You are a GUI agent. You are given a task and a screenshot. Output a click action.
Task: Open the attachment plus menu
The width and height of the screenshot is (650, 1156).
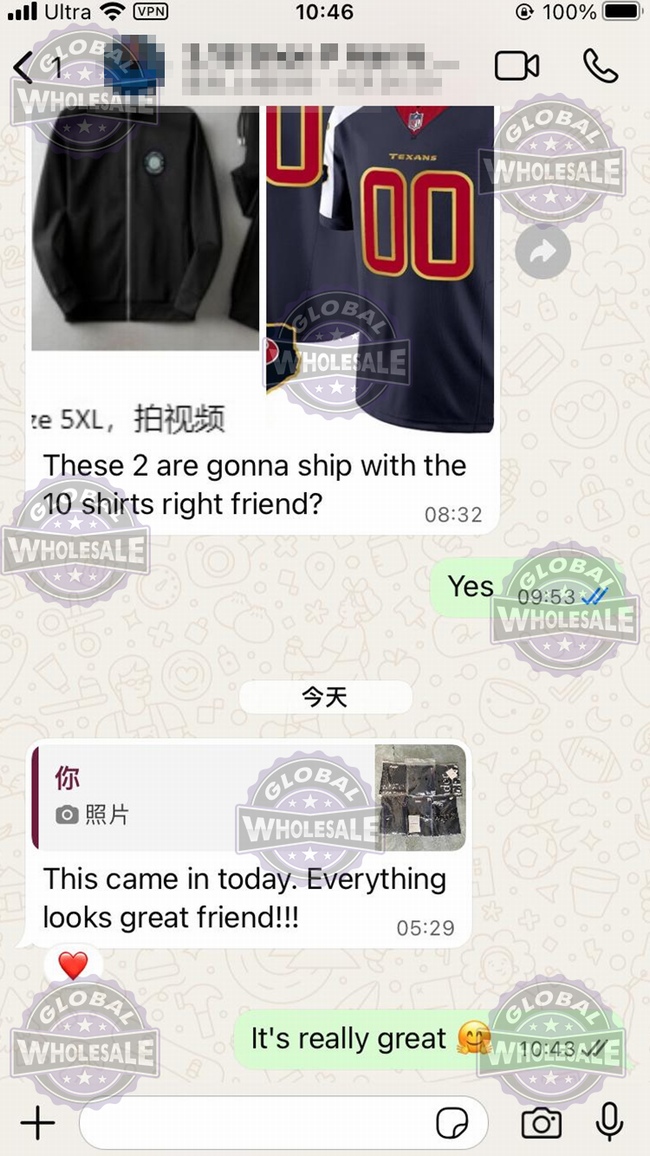(x=37, y=1123)
